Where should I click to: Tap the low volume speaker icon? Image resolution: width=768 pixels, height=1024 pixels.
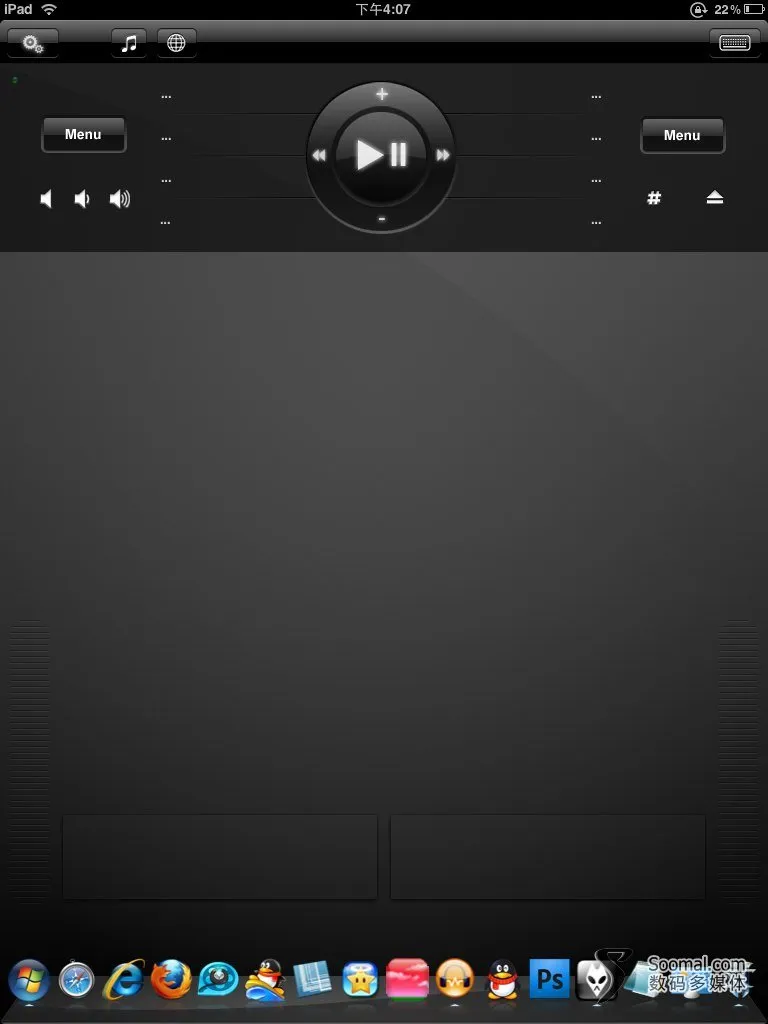82,199
